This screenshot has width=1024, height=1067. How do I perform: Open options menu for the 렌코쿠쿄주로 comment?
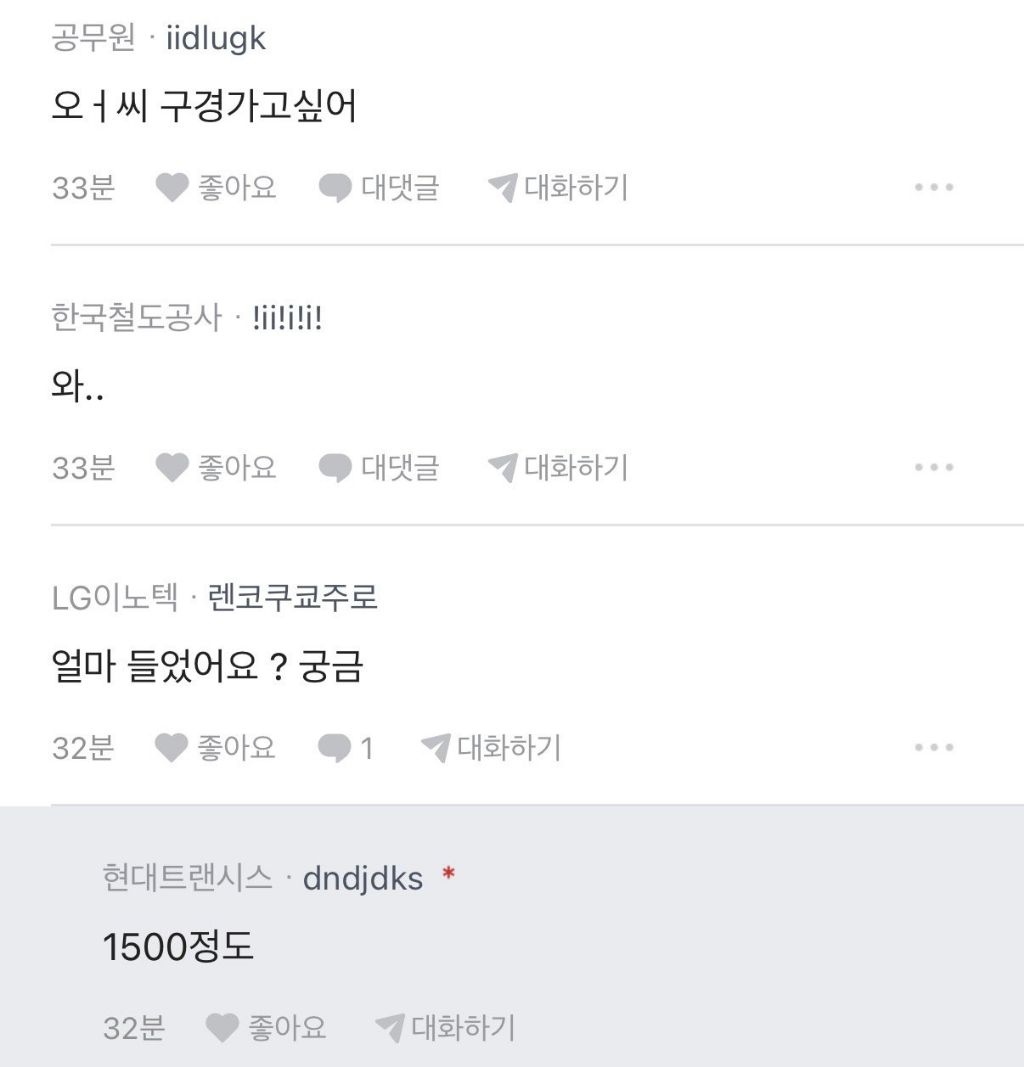click(x=934, y=747)
